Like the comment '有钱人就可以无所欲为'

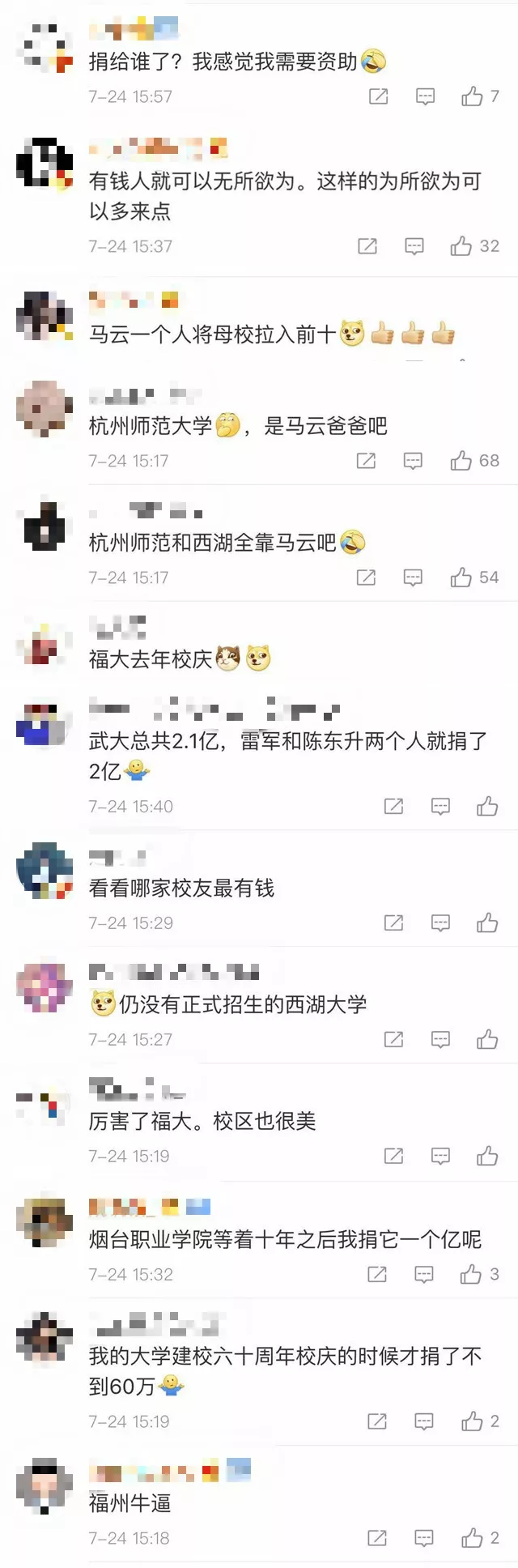(461, 246)
